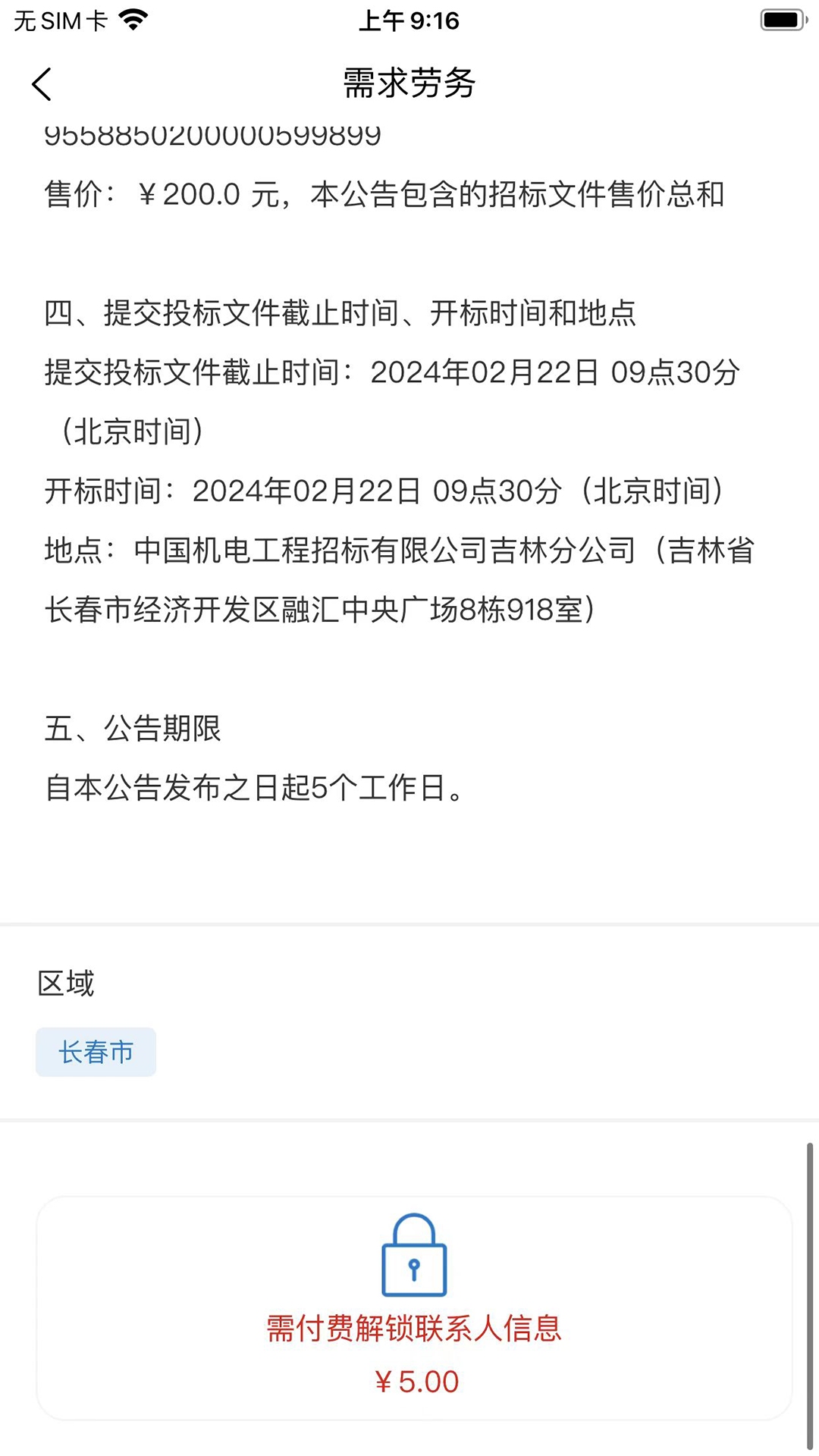Screen dimensions: 819x1456
Task: Tap the ¥5.00 price label
Action: [416, 1382]
